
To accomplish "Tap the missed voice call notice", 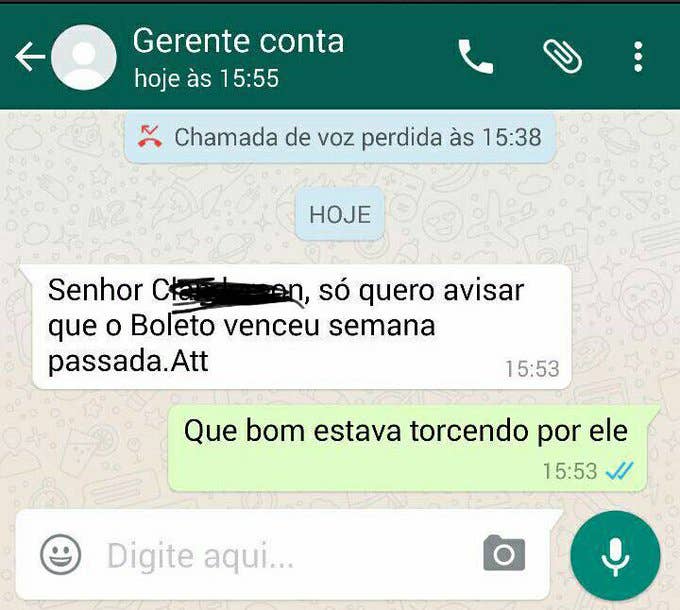I will point(340,137).
